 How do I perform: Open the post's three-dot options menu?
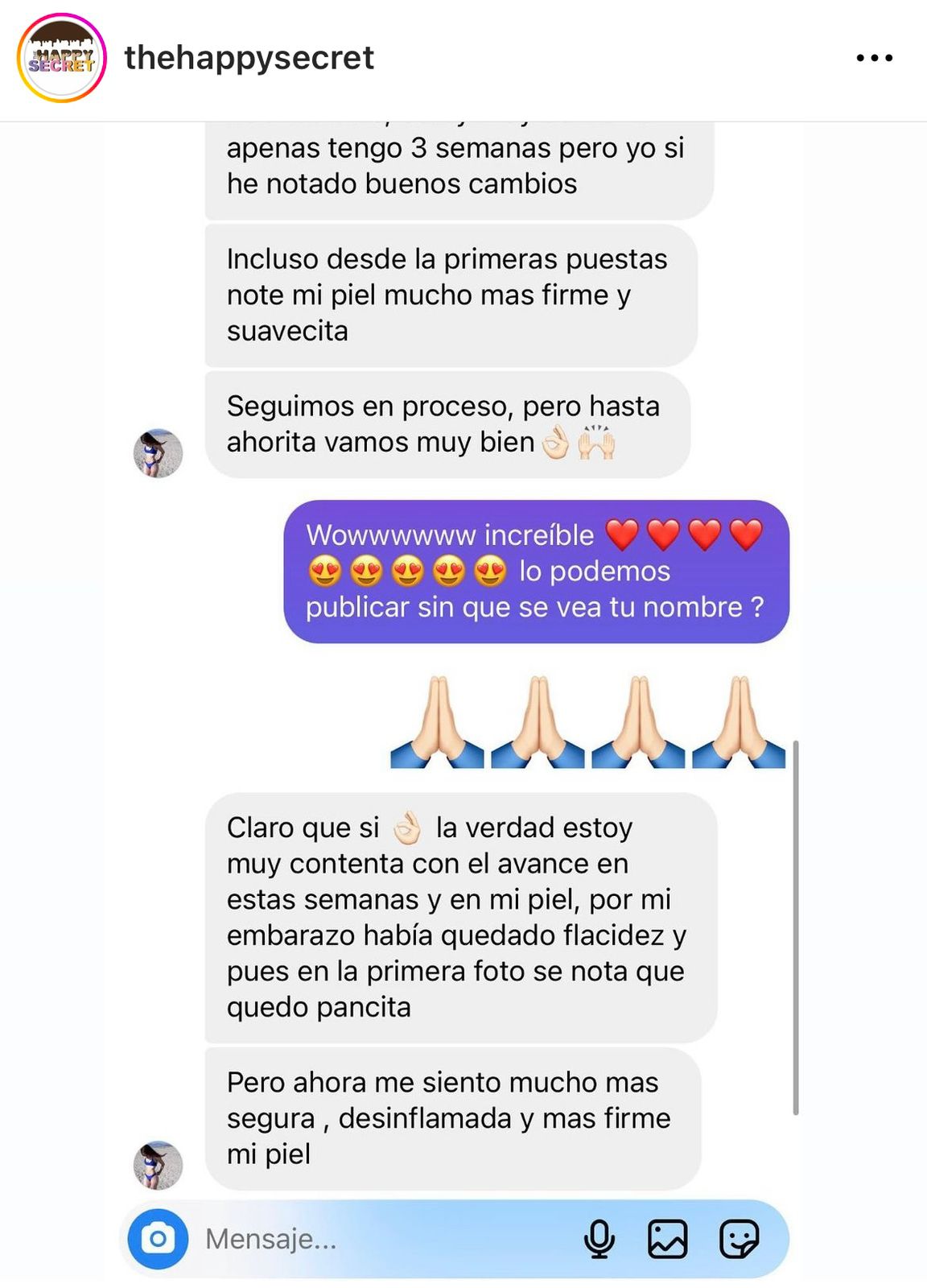[x=874, y=58]
